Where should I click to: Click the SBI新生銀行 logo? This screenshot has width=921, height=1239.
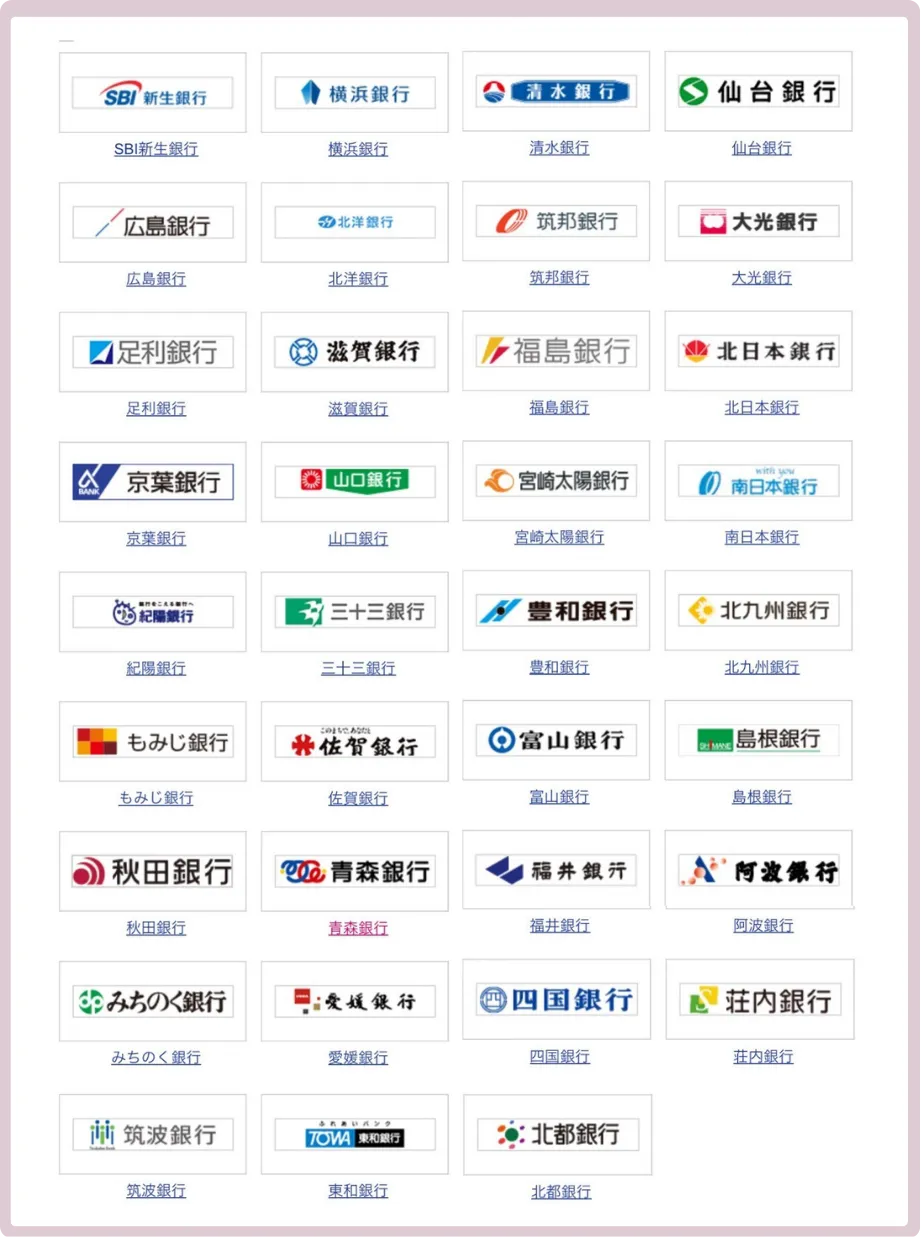coord(152,91)
